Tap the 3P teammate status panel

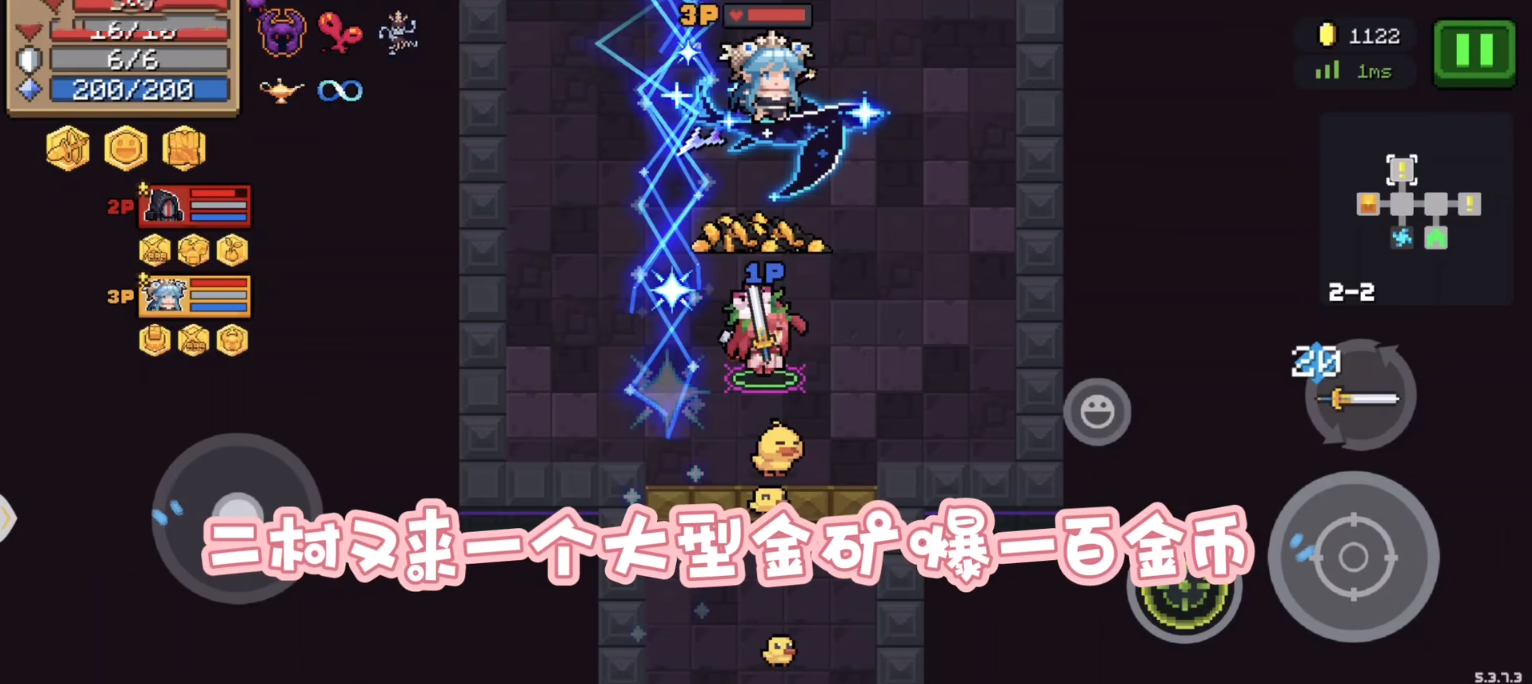coord(195,296)
